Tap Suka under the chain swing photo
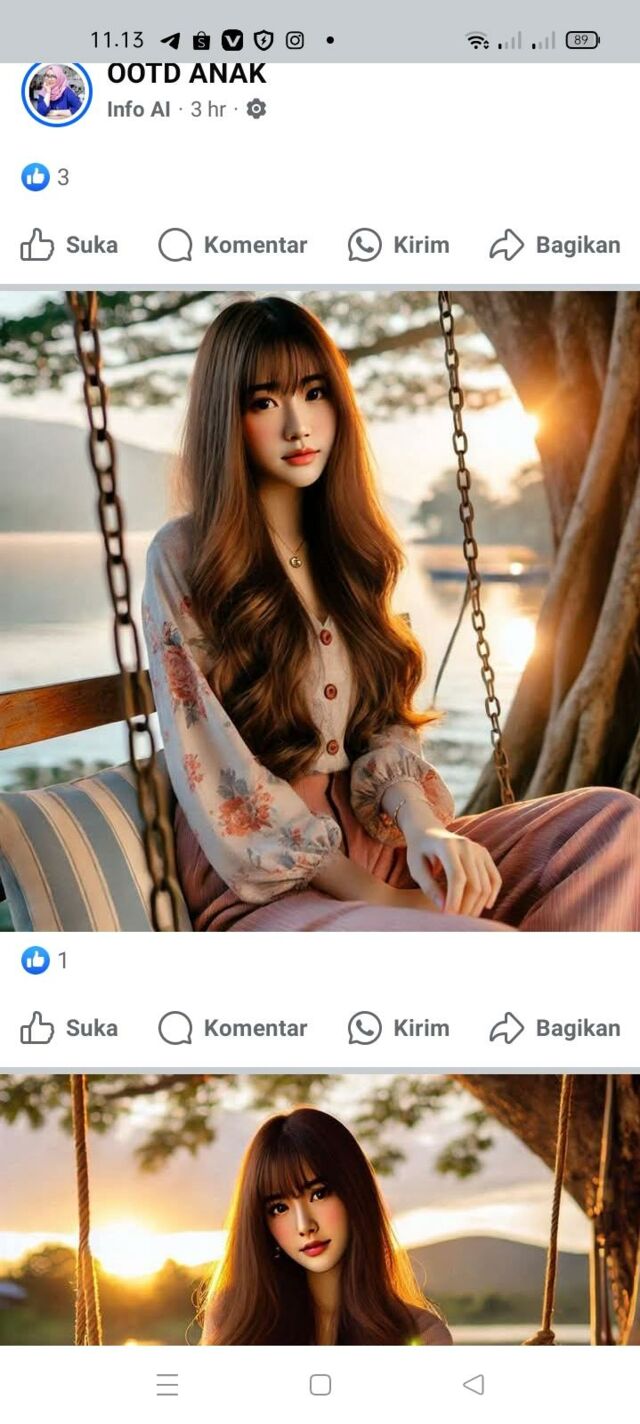This screenshot has width=640, height=1424. (69, 1028)
